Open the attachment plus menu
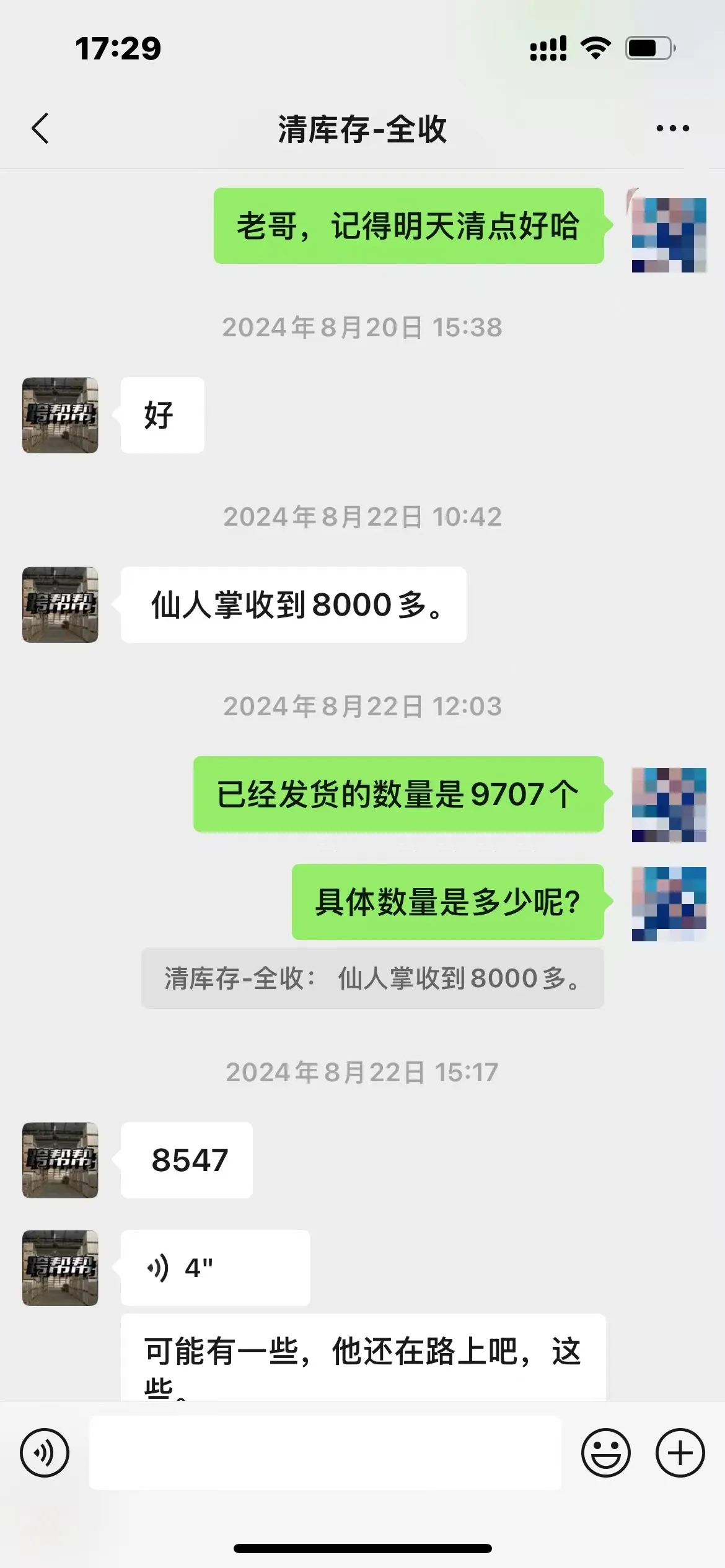This screenshot has height=1568, width=725. [x=679, y=1452]
